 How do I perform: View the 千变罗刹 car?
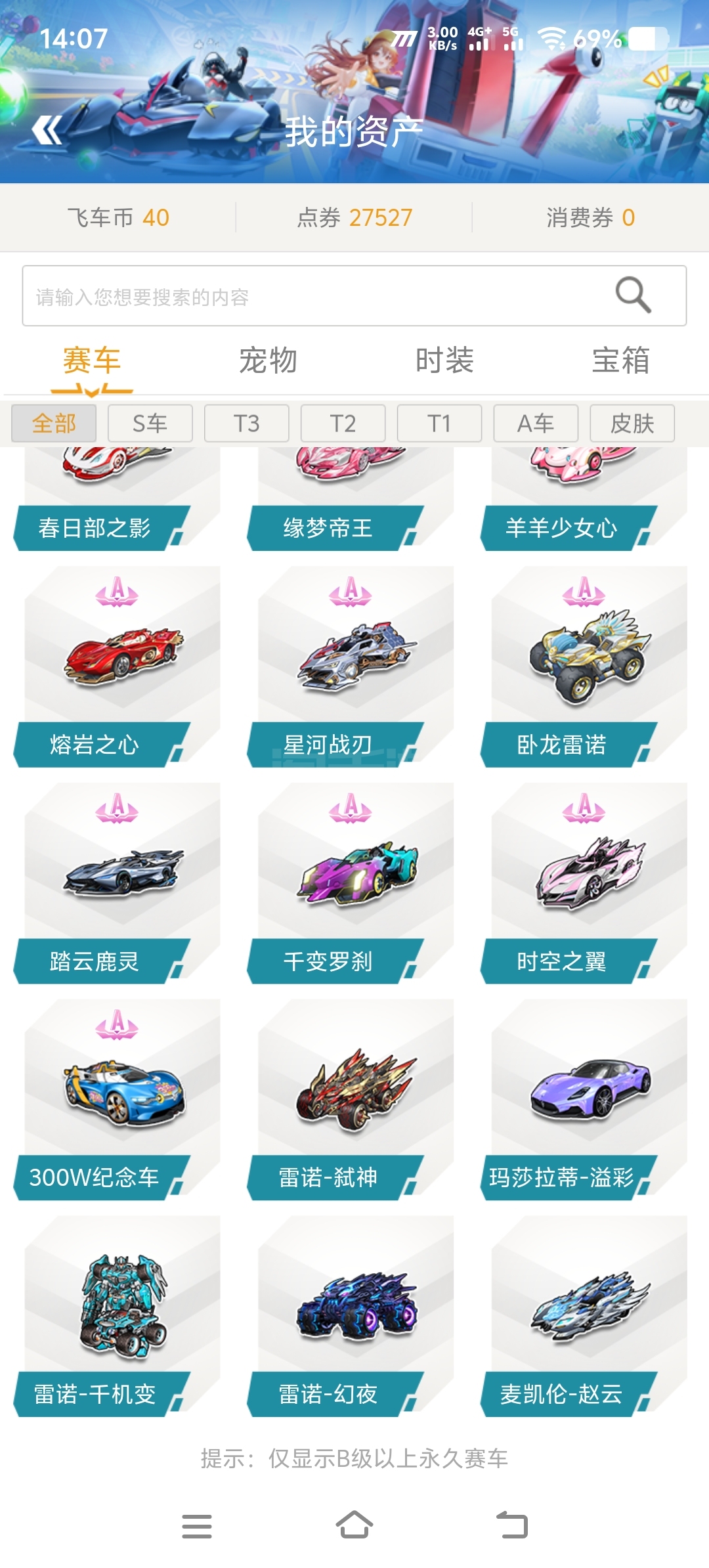[351, 883]
